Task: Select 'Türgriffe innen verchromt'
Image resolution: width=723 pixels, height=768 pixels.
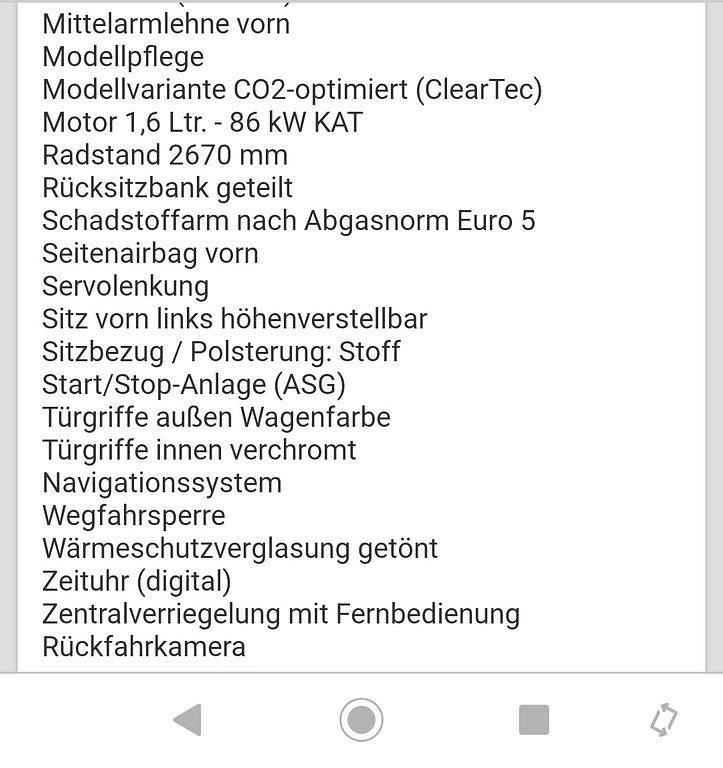Action: pyautogui.click(x=198, y=450)
